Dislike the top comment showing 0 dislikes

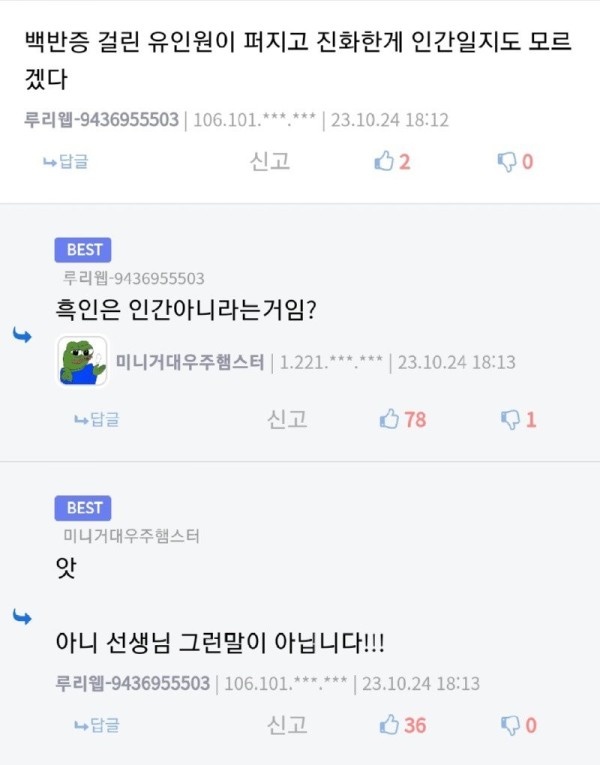(515, 162)
